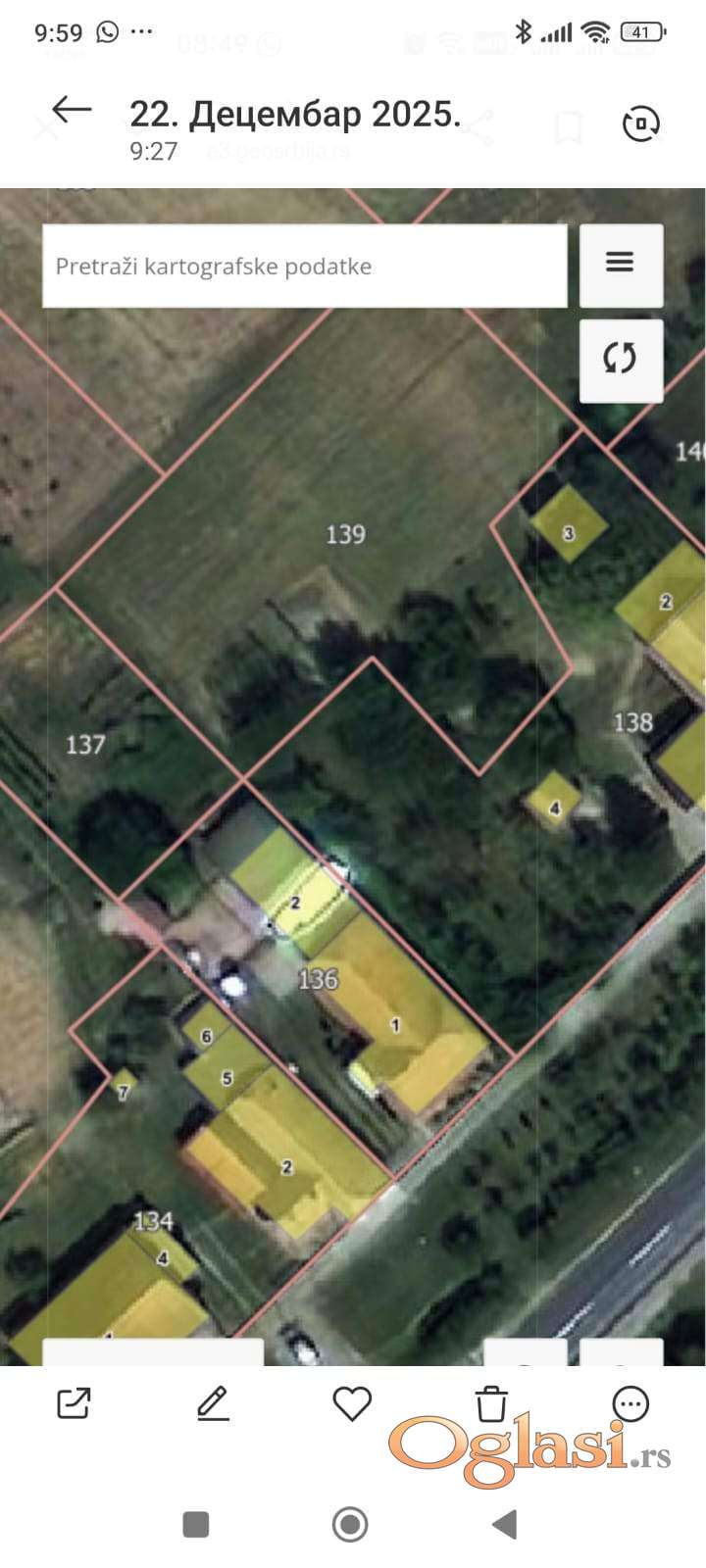Edit the photo with the pencil tool
The width and height of the screenshot is (706, 1568).
(x=213, y=1403)
